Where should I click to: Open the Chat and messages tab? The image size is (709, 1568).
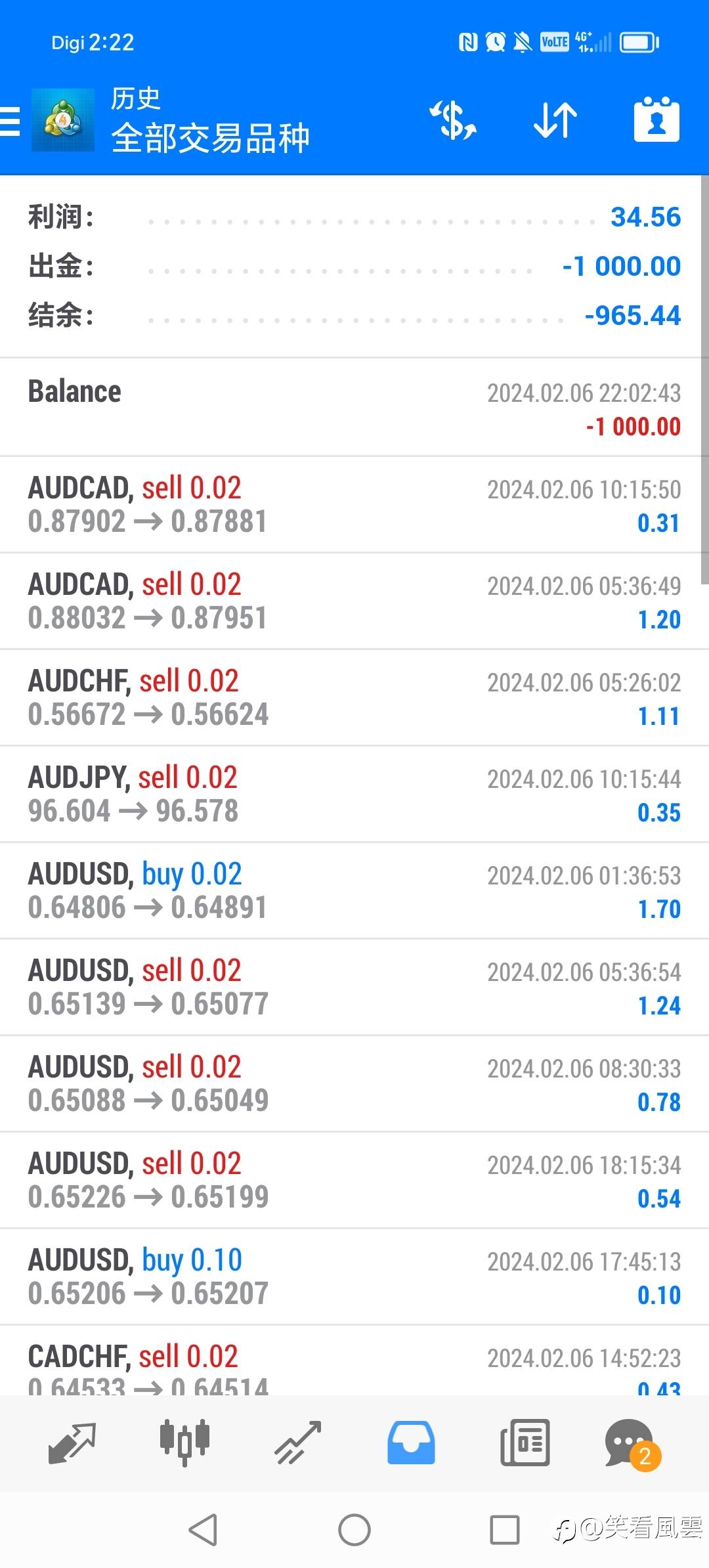(630, 1443)
